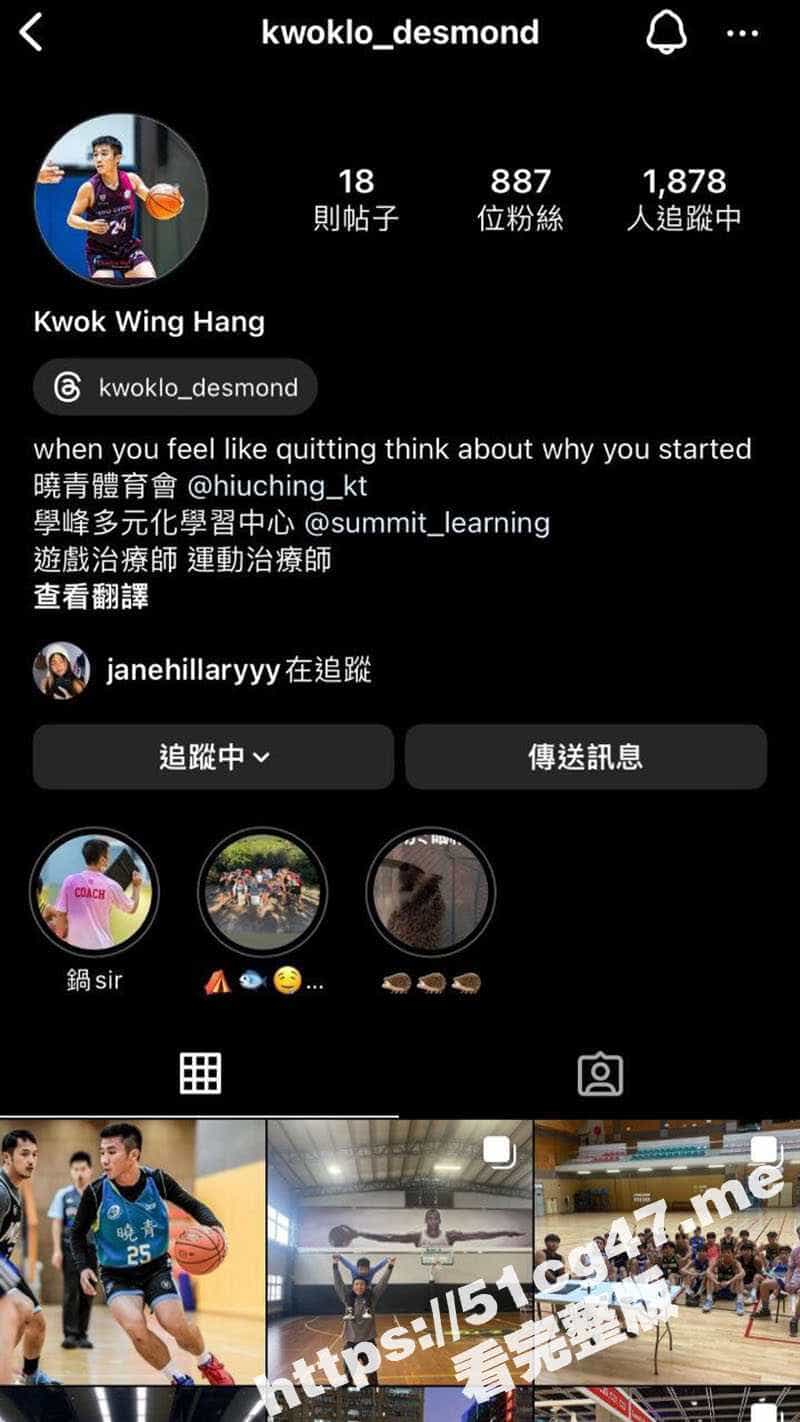Screen dimensions: 800x1422
Task: Open the 1,878 following list
Action: point(684,198)
